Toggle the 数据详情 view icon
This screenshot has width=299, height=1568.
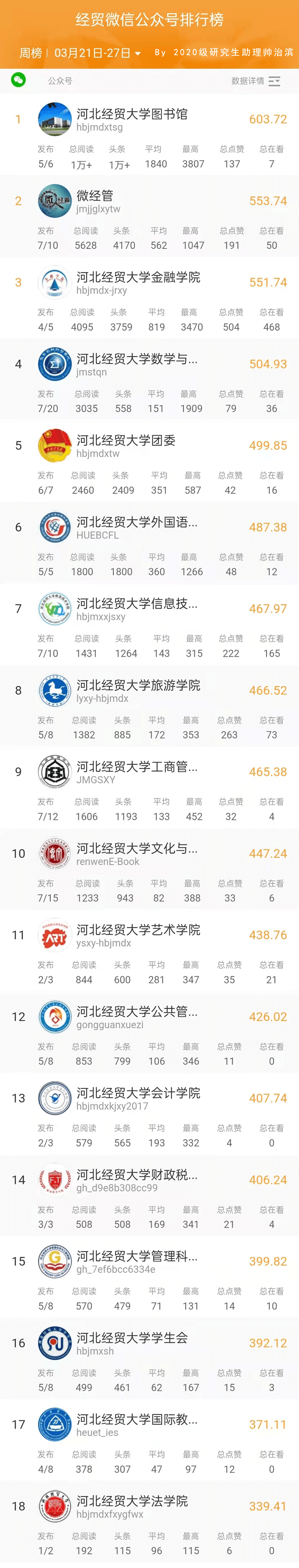pos(274,81)
